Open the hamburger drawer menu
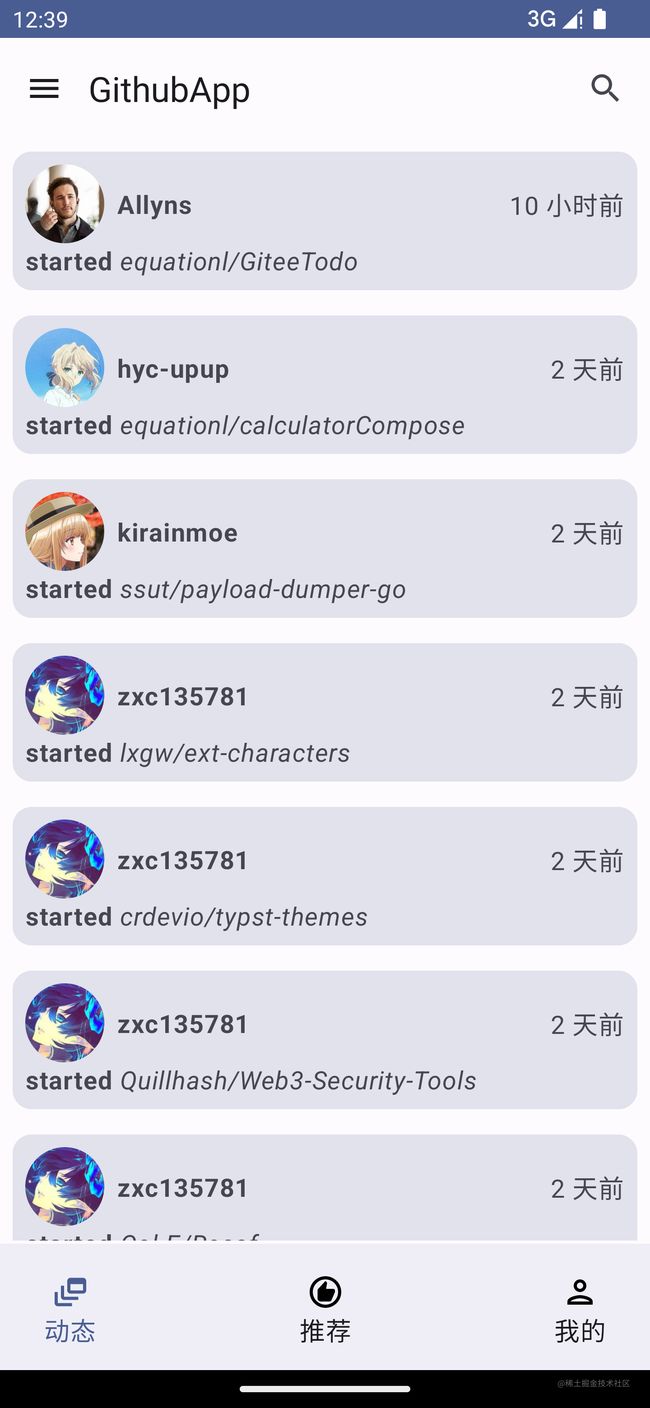Viewport: 650px width, 1408px height. [x=44, y=89]
